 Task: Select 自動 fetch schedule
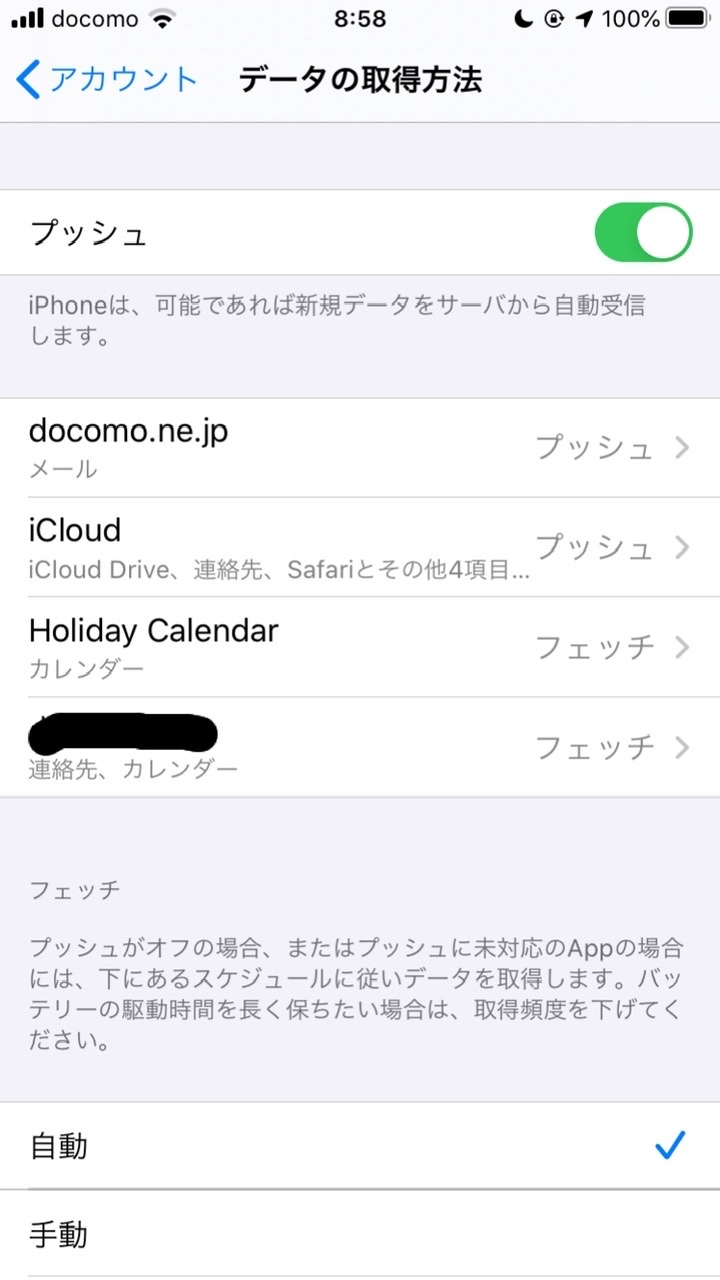coord(360,1146)
